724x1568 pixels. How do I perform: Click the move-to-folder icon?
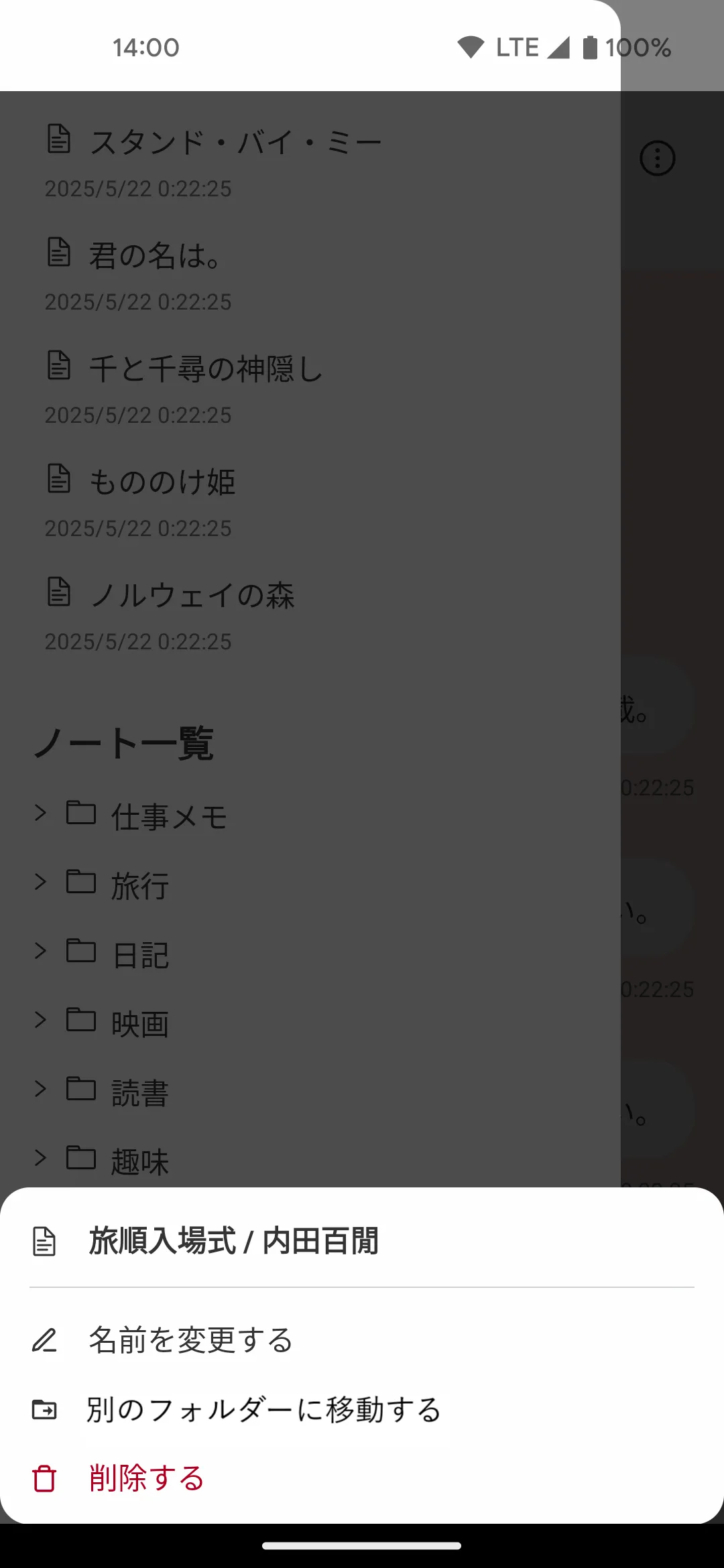click(45, 1409)
